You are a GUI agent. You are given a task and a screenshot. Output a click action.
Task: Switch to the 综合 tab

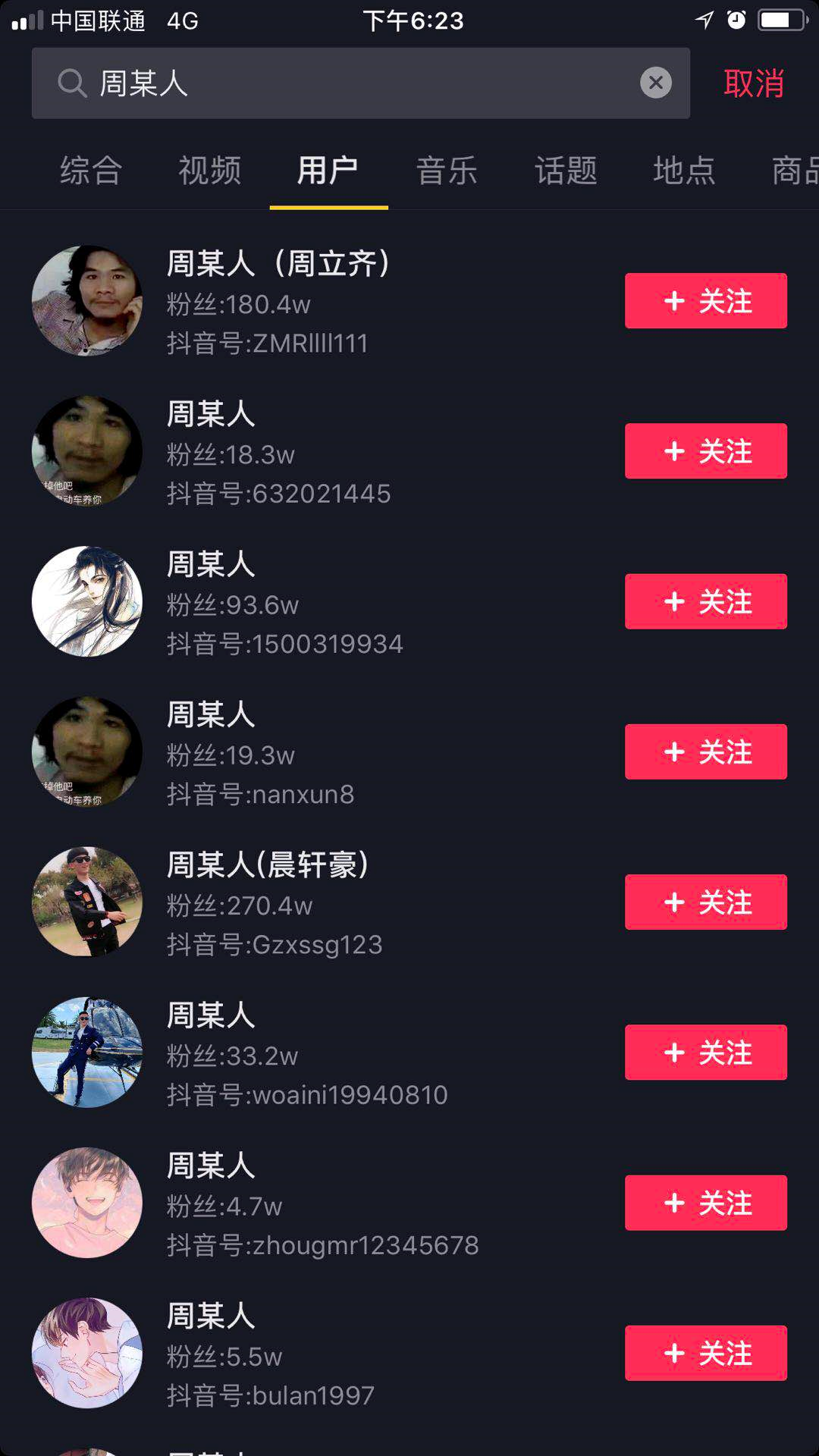coord(89,171)
